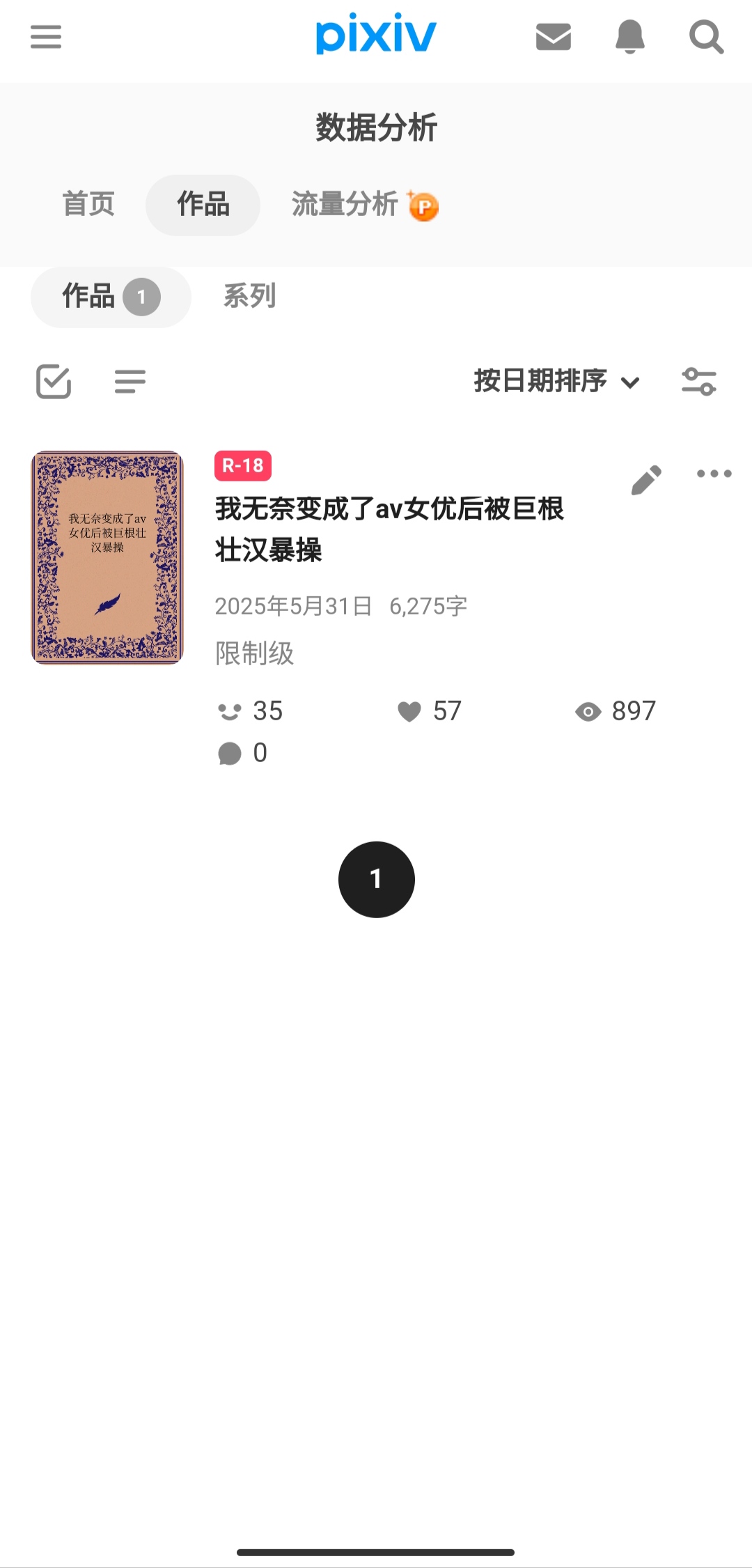Go to page 1
The height and width of the screenshot is (1568, 752).
(376, 880)
